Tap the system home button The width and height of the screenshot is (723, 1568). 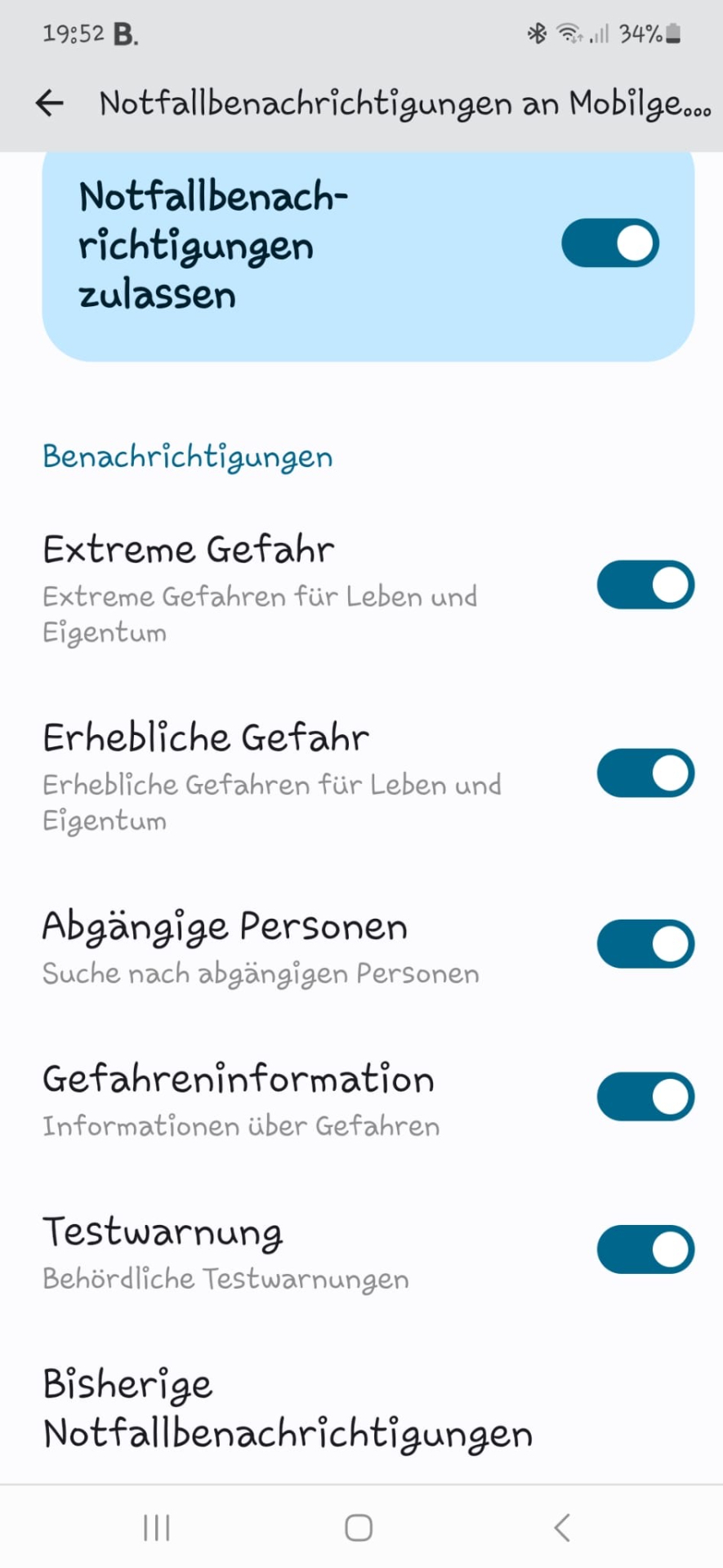tap(359, 1527)
